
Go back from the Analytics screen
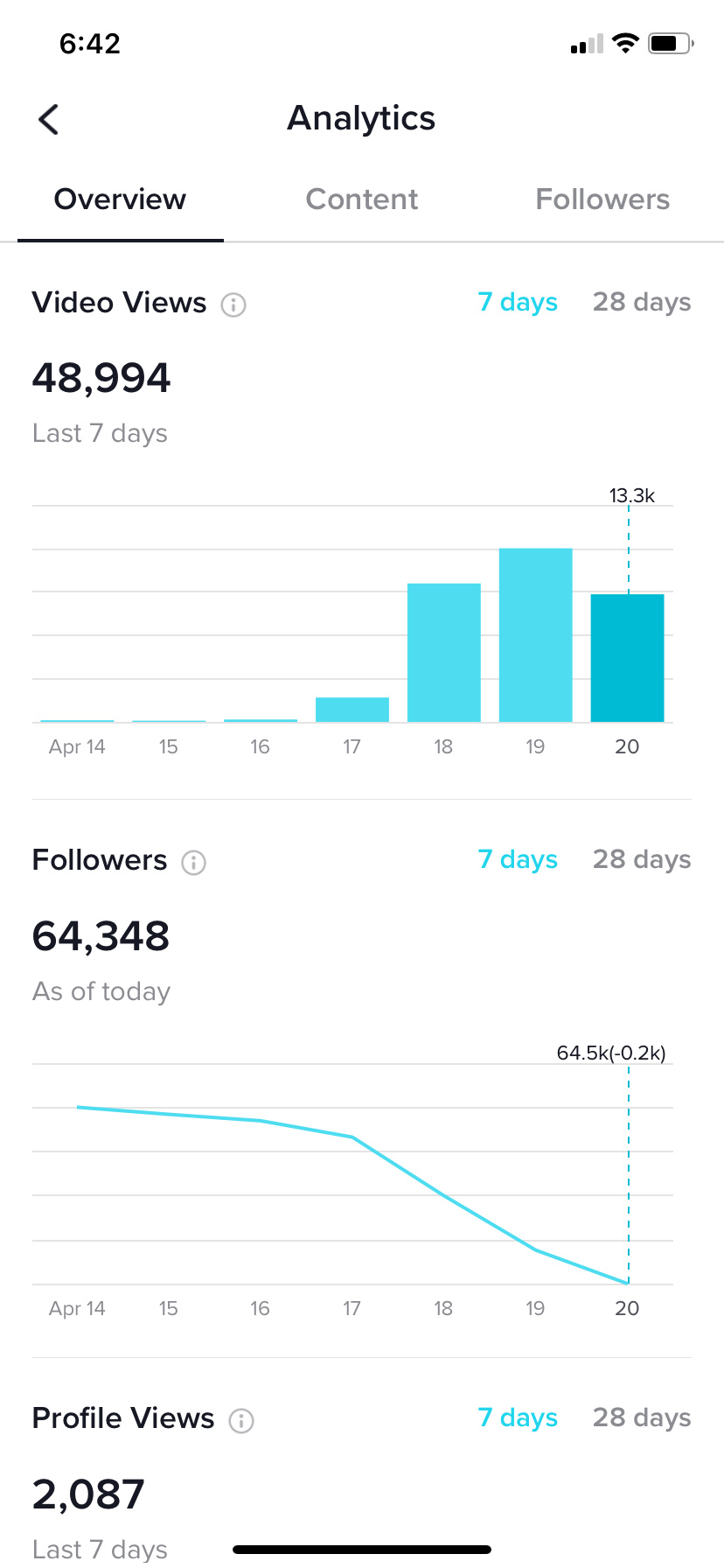[x=49, y=120]
